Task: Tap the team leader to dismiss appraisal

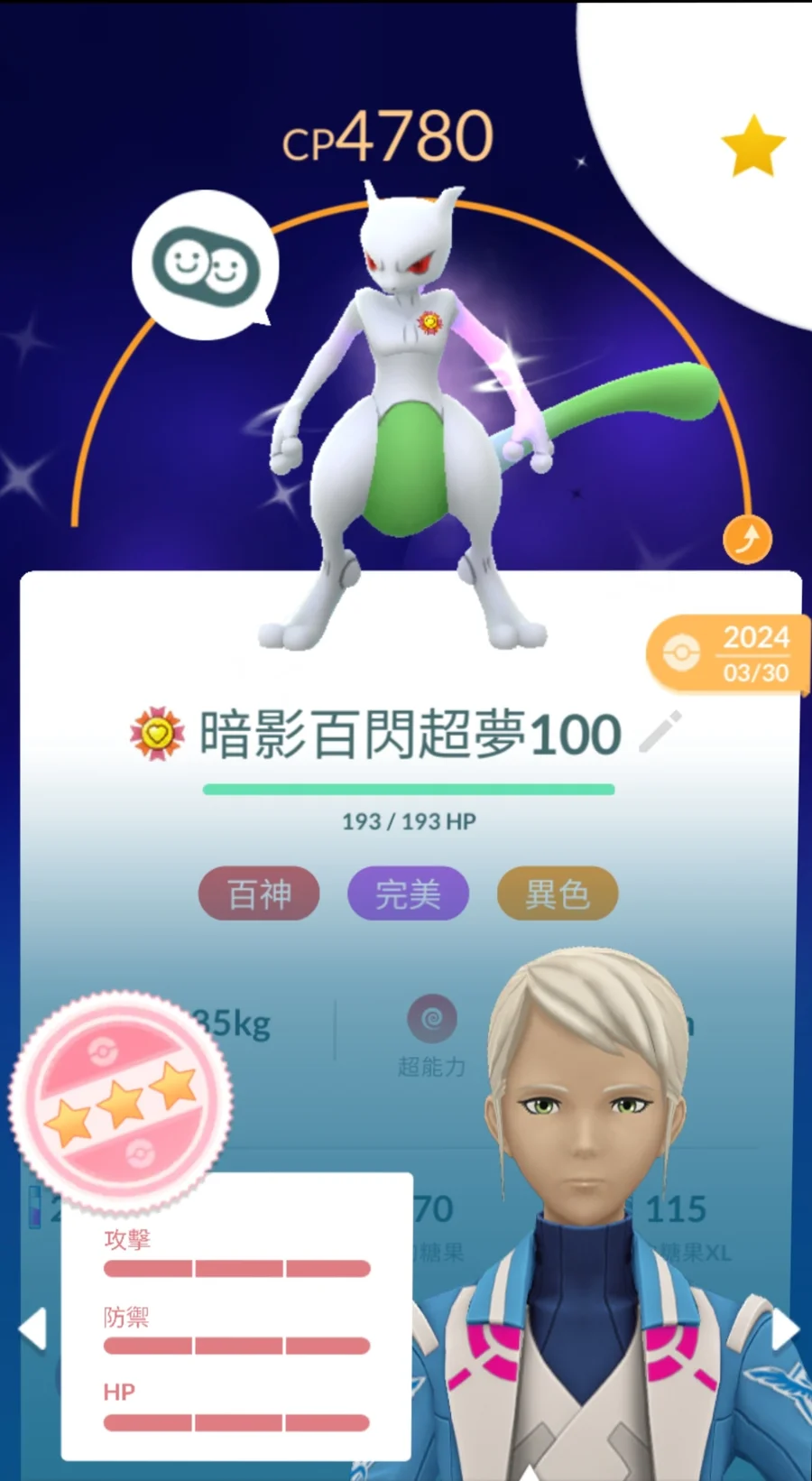Action: pyautogui.click(x=595, y=1218)
